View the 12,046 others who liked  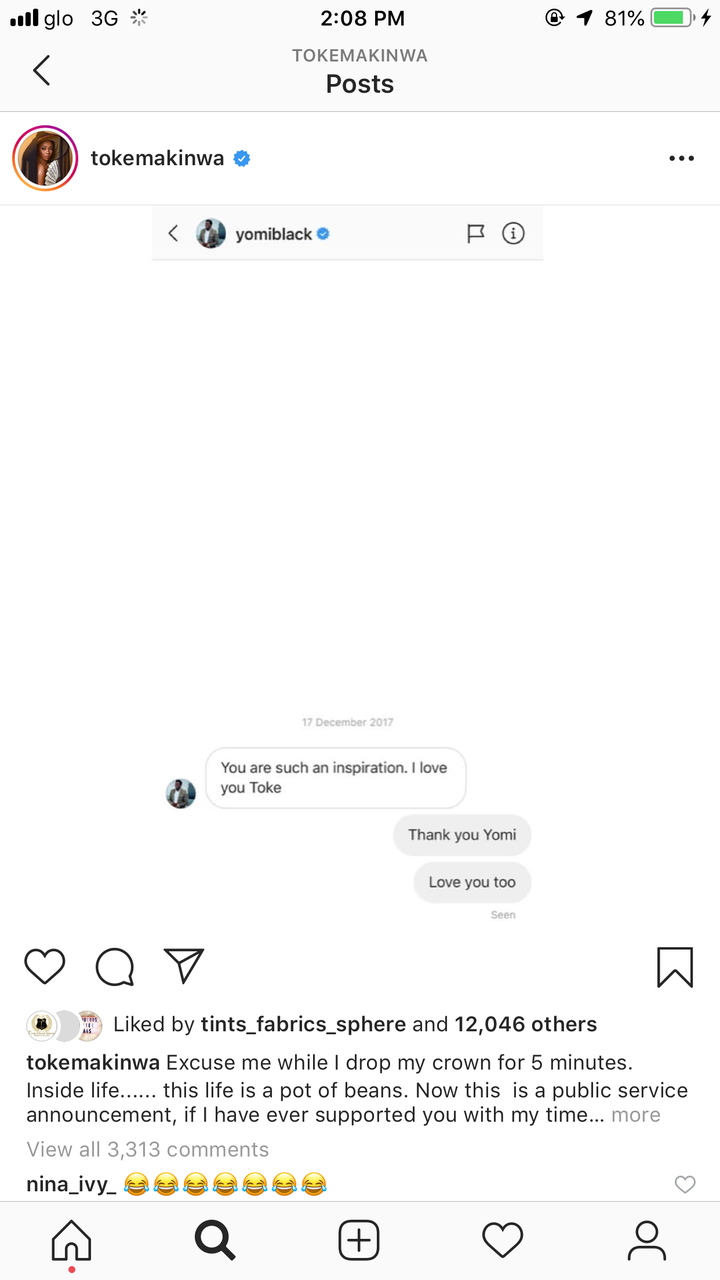click(x=525, y=1024)
